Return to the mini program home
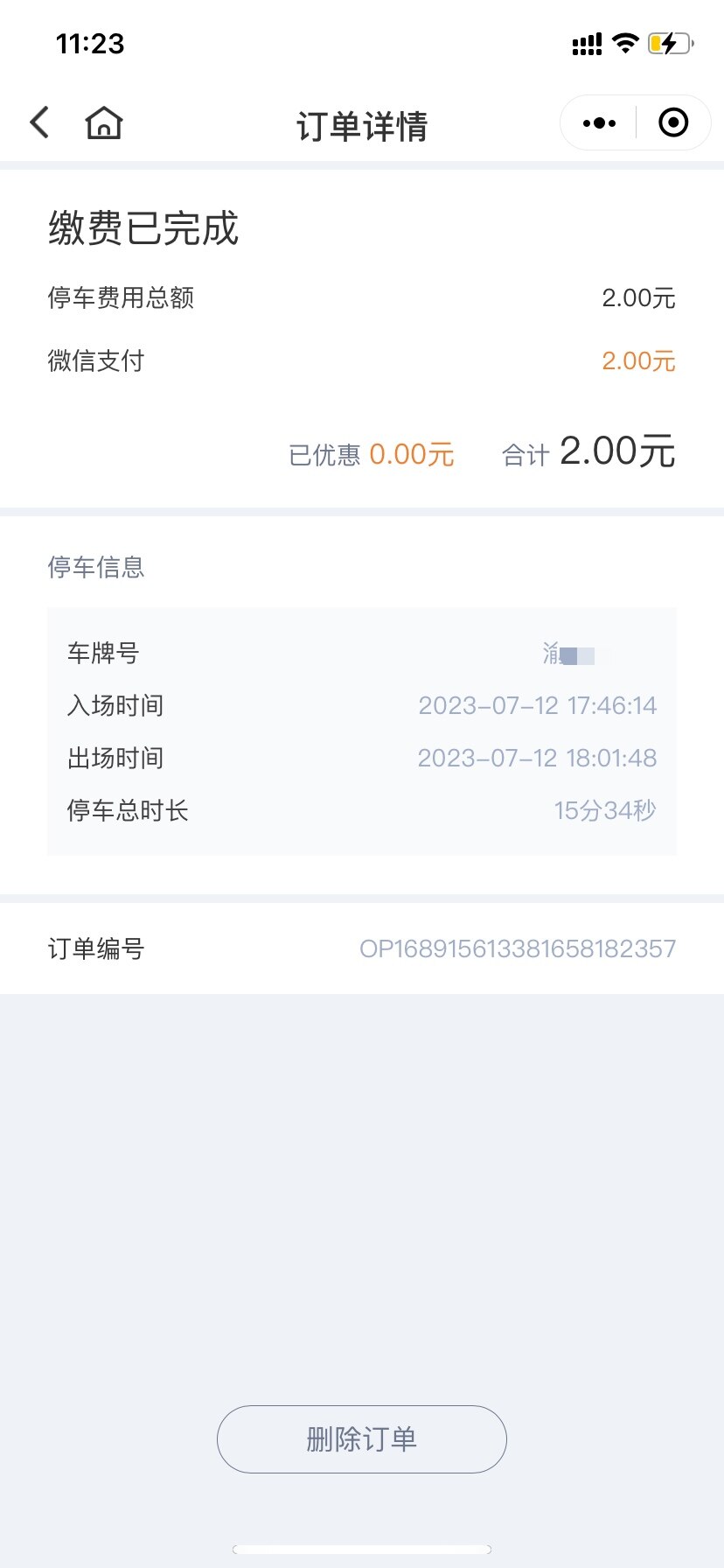The image size is (724, 1568). point(104,123)
